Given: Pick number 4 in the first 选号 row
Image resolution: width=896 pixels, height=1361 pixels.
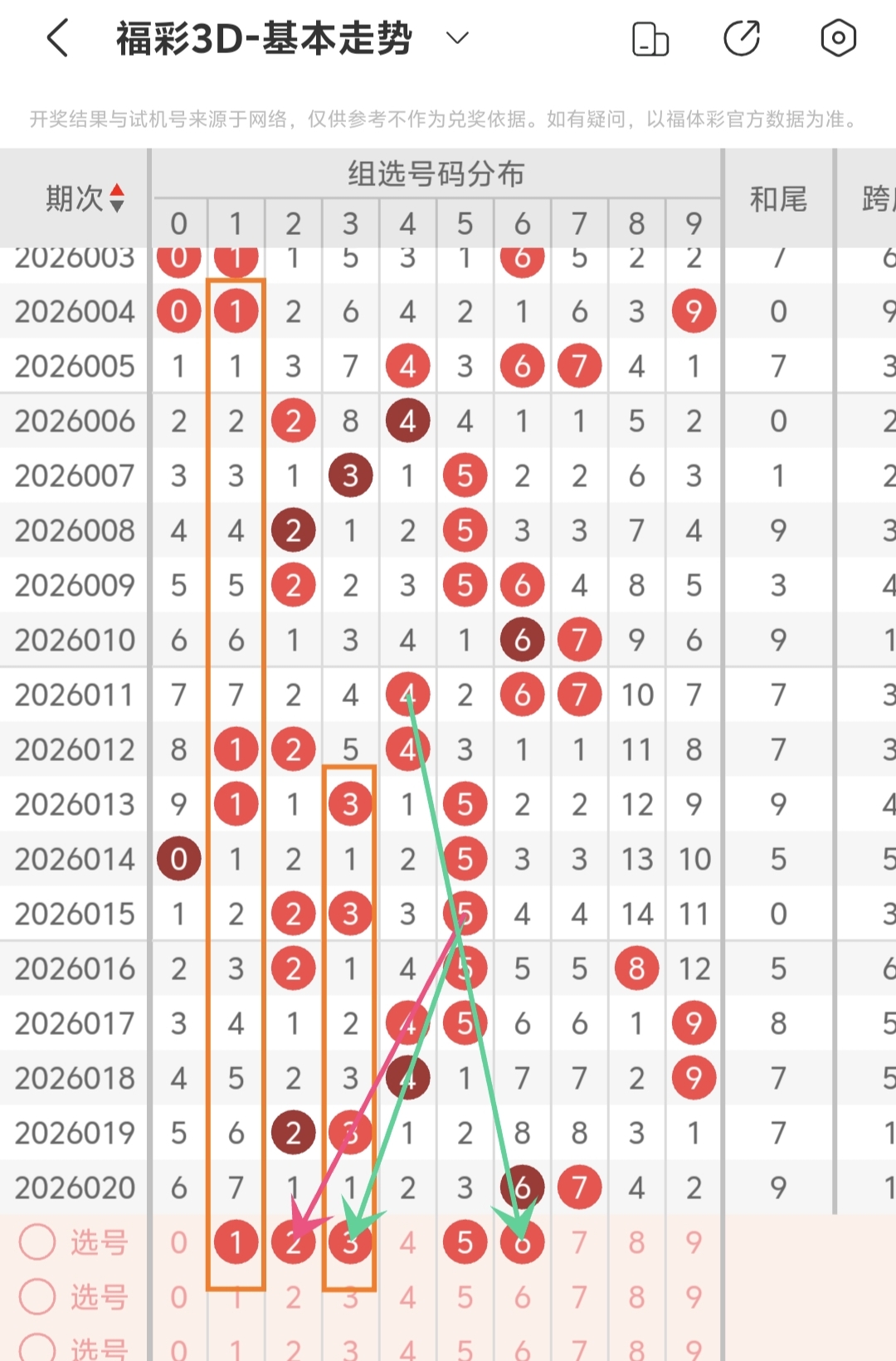Looking at the screenshot, I should [x=407, y=1242].
